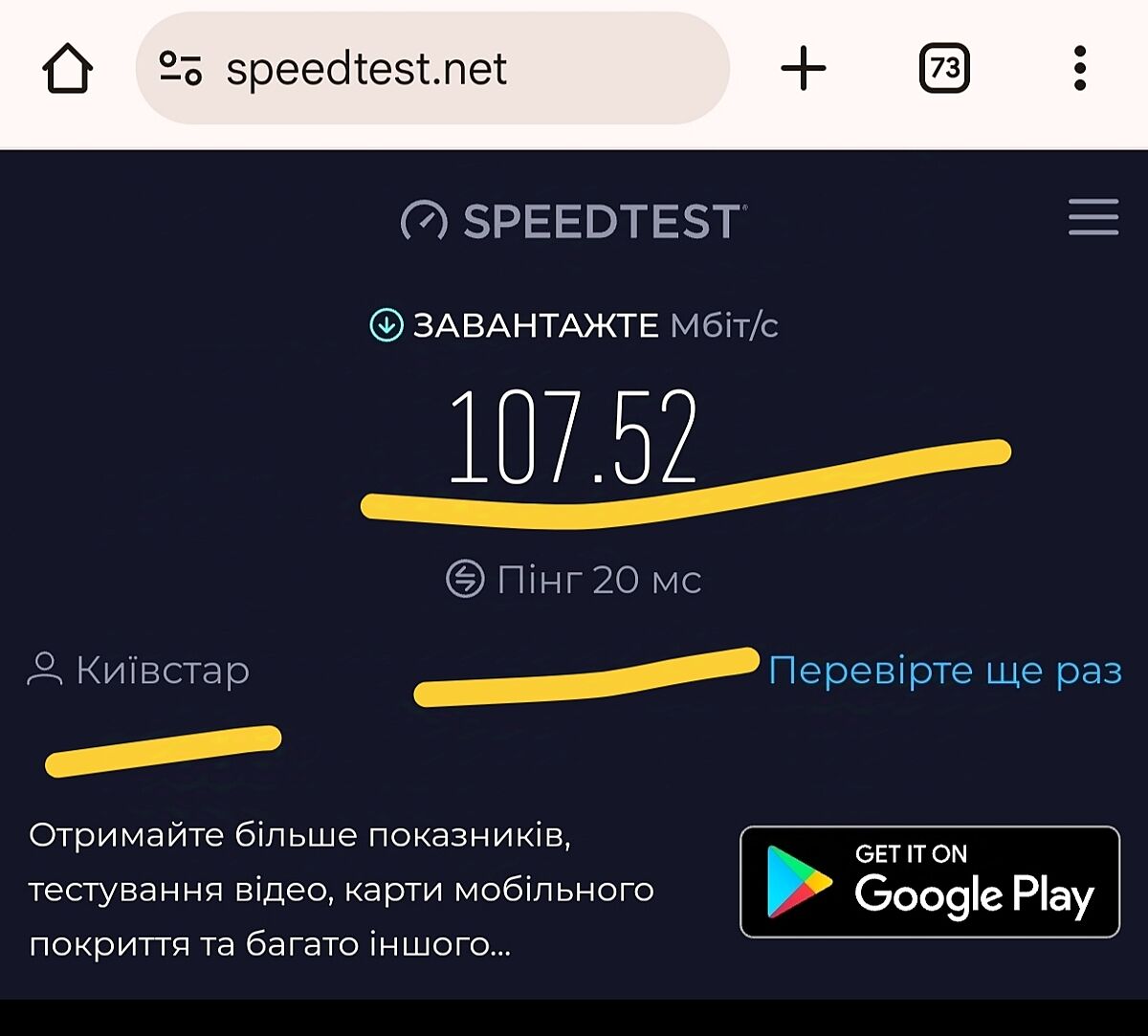Open site info icon in address bar
The image size is (1148, 1036).
[180, 69]
